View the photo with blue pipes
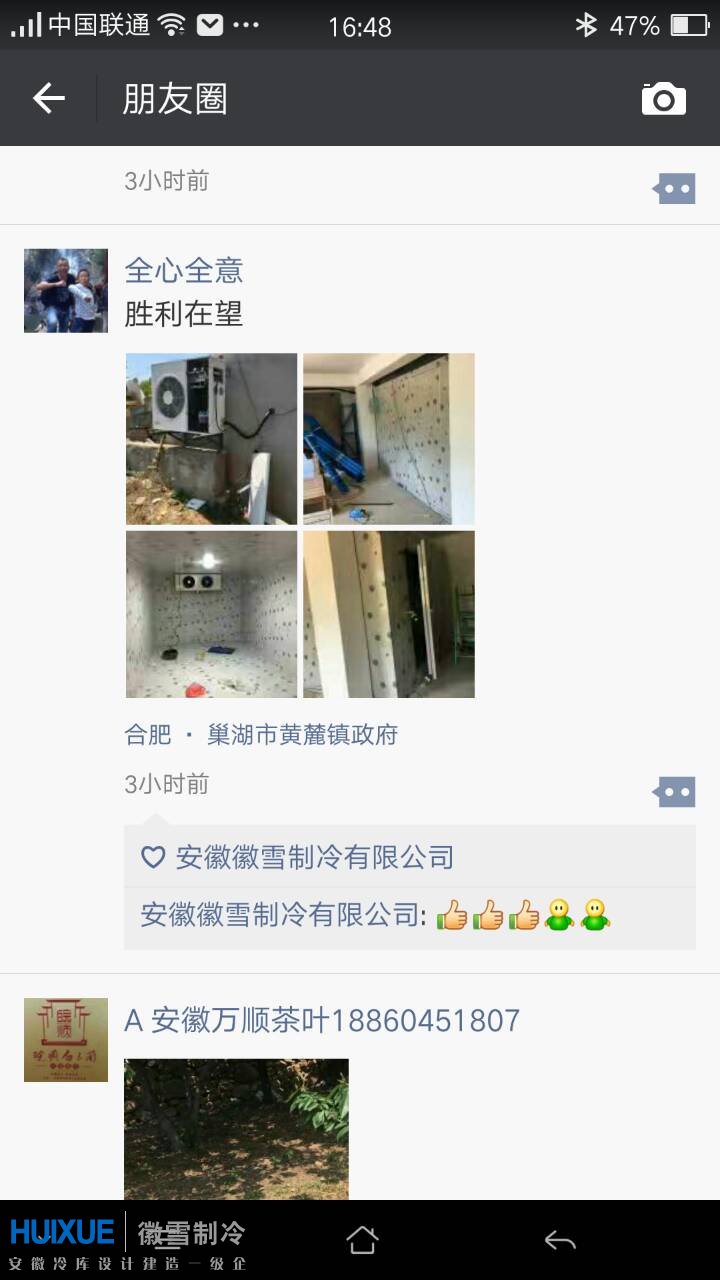The height and width of the screenshot is (1280, 720). (x=389, y=438)
